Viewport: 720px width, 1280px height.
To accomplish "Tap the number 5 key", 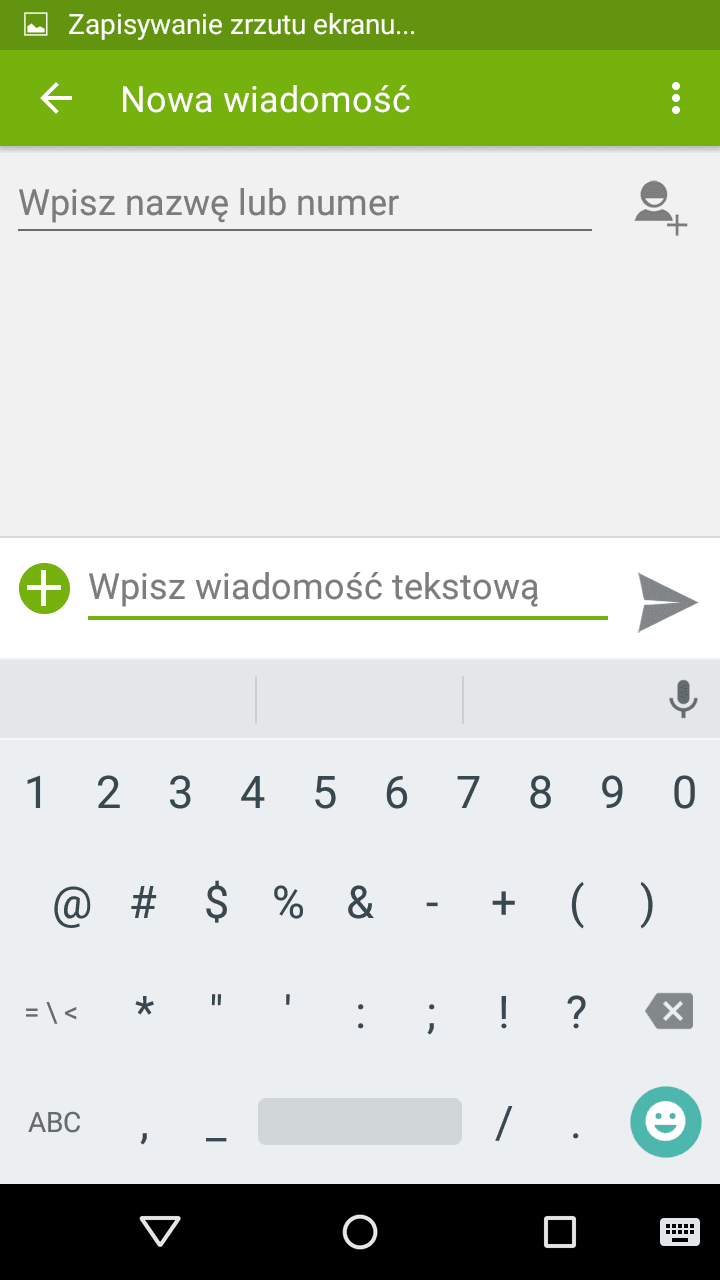I will point(325,794).
